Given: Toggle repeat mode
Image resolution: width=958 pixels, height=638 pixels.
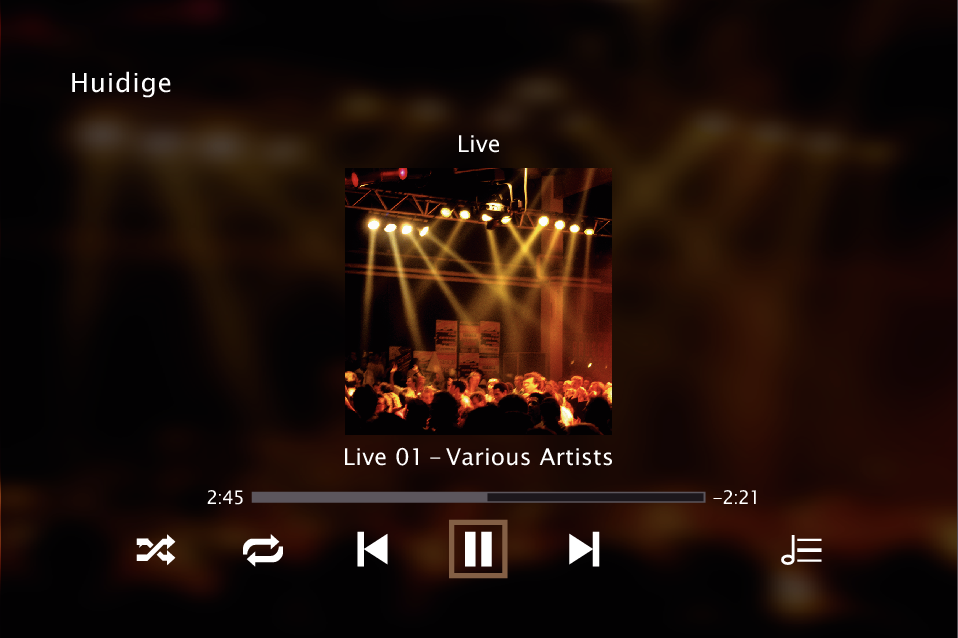Looking at the screenshot, I should click(x=263, y=550).
